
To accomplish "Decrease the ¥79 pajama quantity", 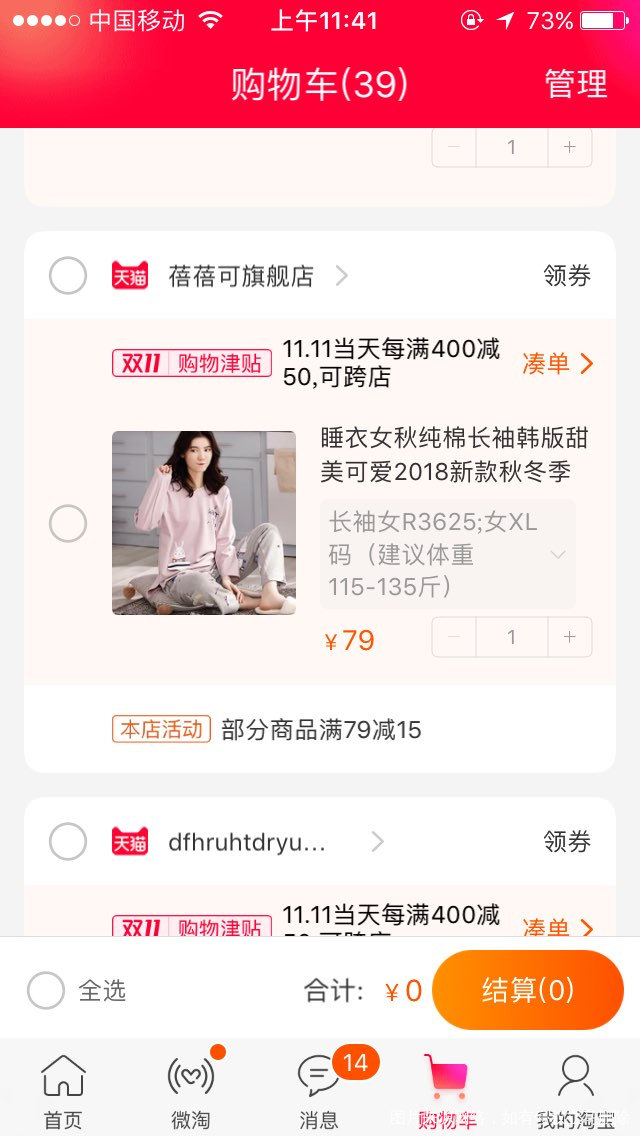I will pyautogui.click(x=455, y=637).
